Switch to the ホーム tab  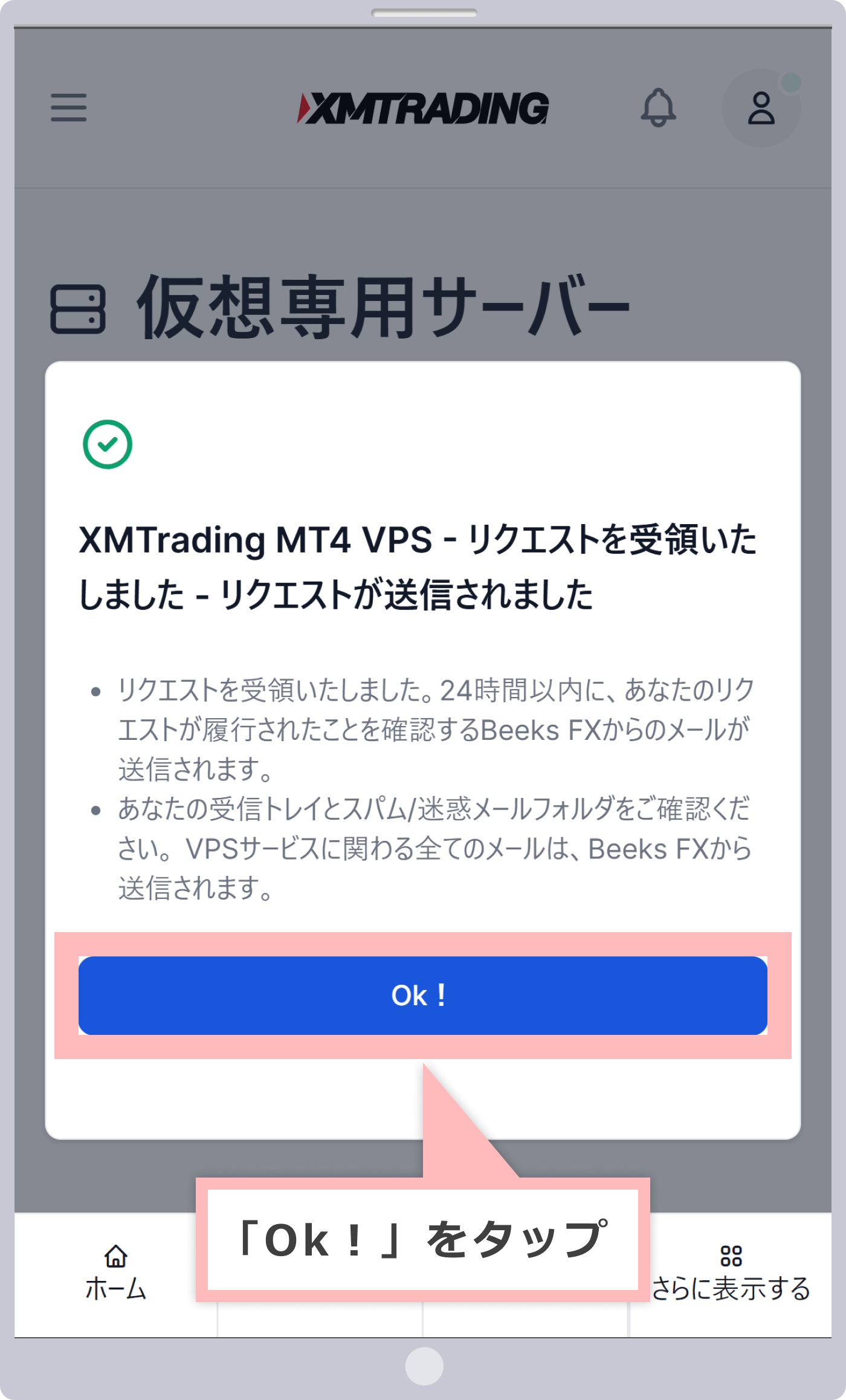[115, 1273]
